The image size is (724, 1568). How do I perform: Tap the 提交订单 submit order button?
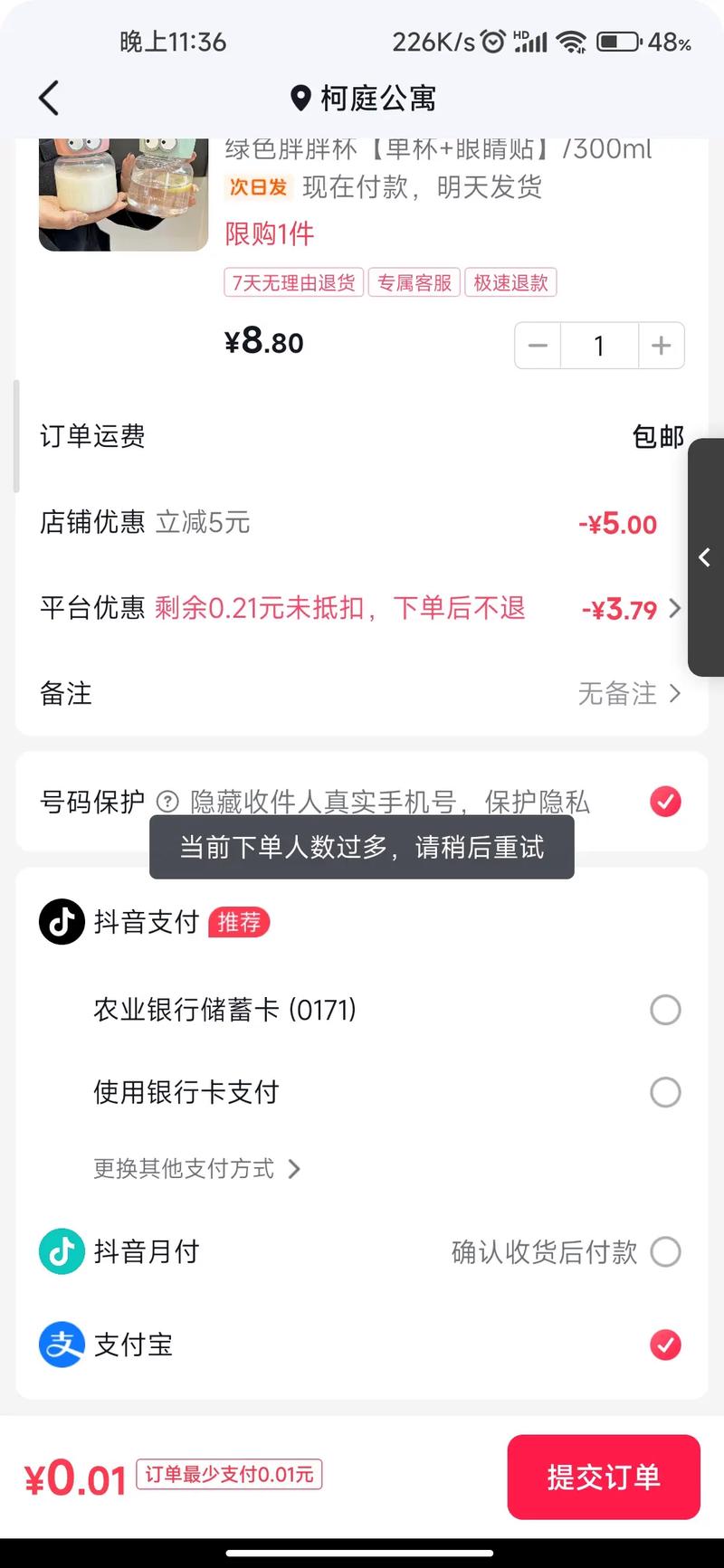click(x=603, y=1477)
